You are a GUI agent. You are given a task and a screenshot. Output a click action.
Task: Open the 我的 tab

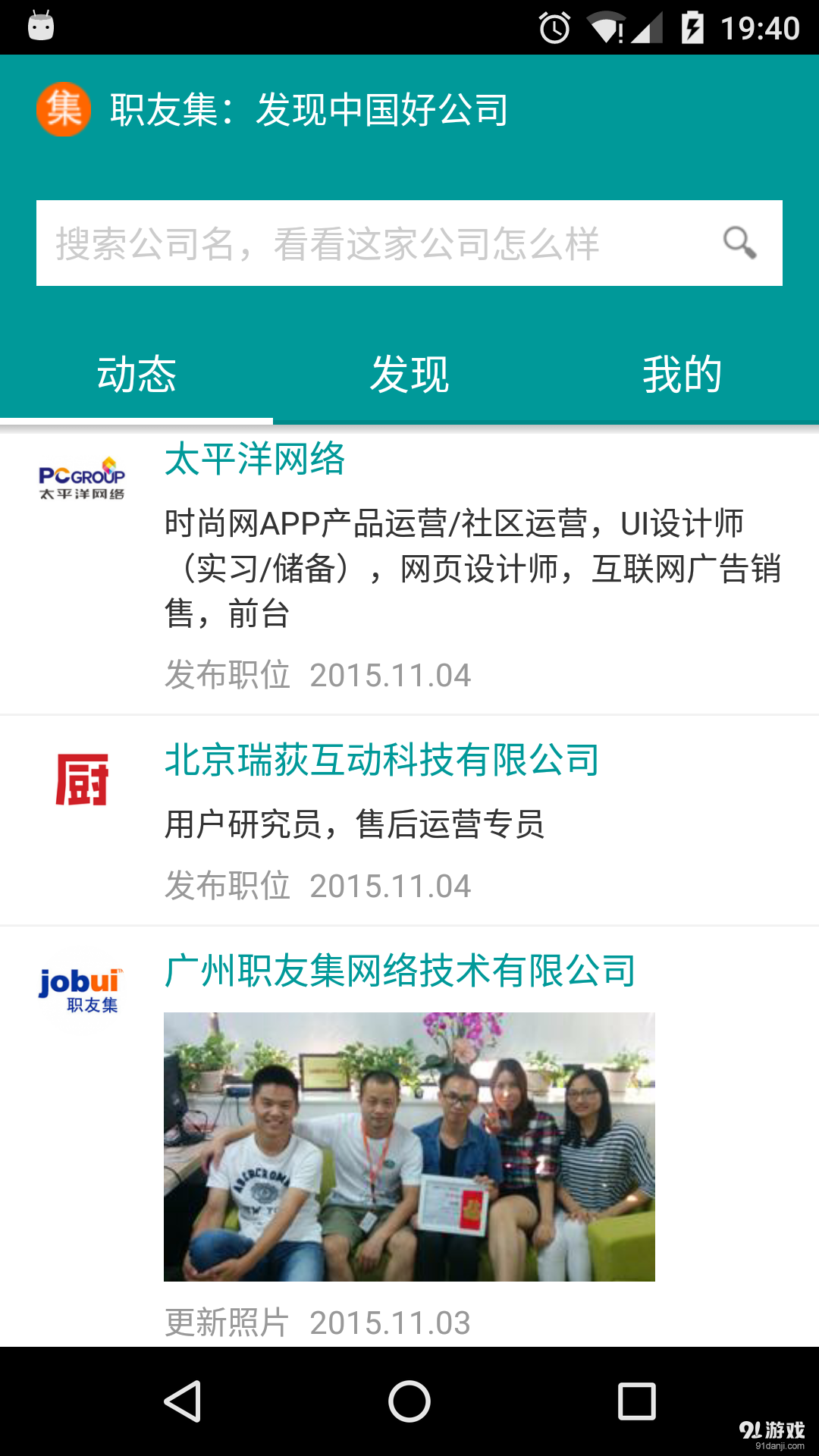[x=682, y=373]
